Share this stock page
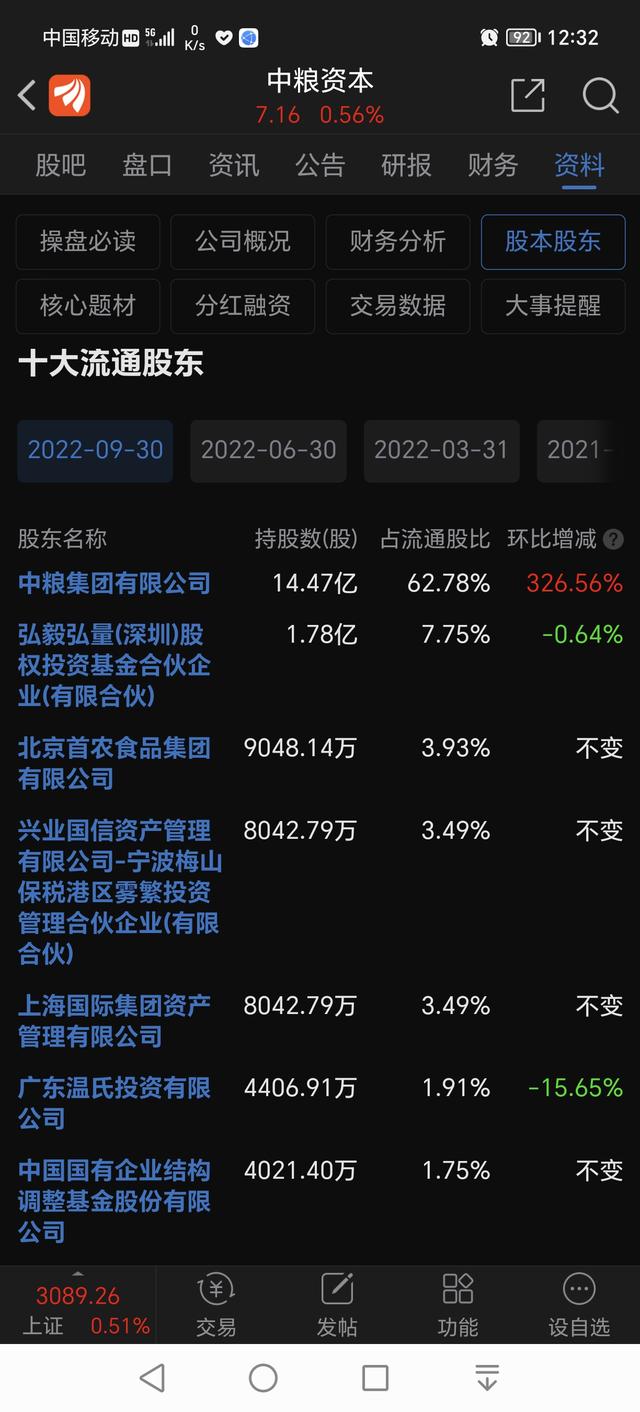 point(528,95)
